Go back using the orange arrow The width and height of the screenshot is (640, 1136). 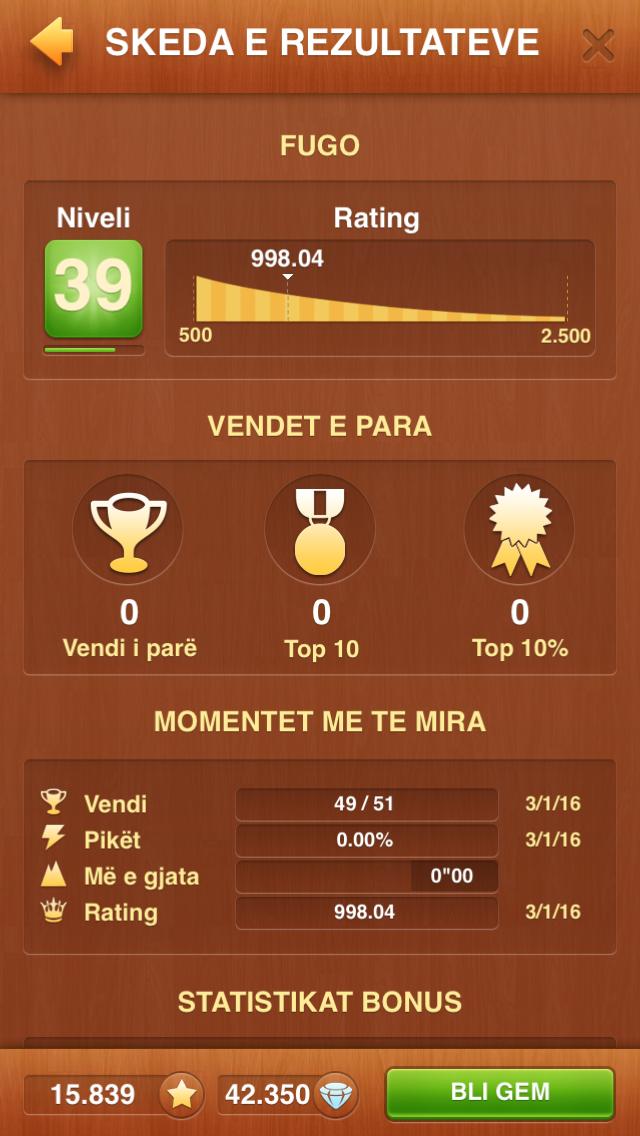pyautogui.click(x=52, y=43)
